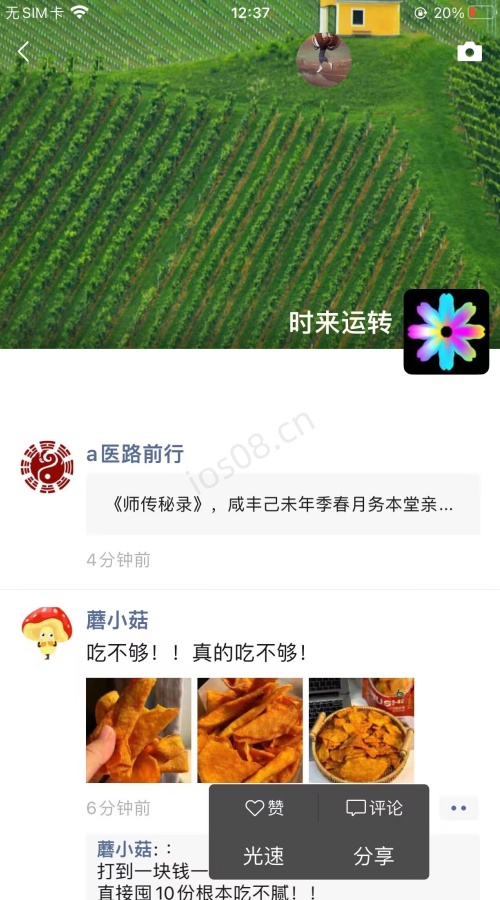Open 蘑小菇's profile name
Screen dimensions: 500x900
(x=117, y=620)
